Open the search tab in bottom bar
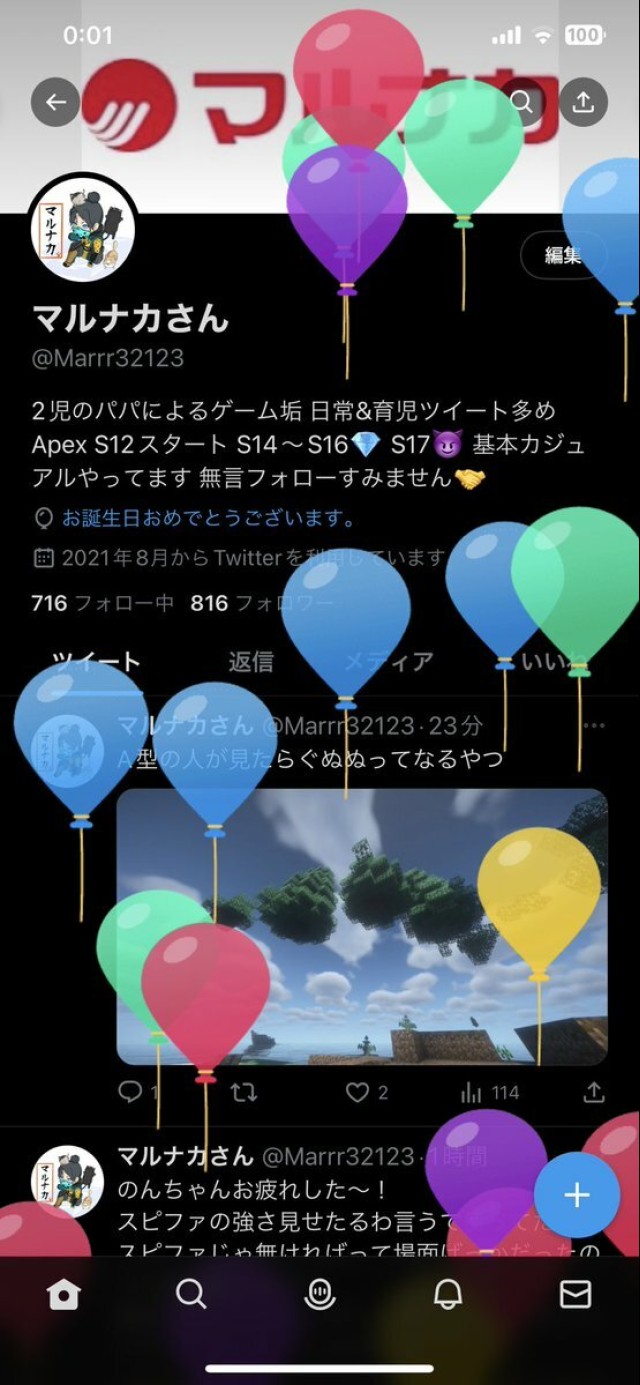Screen dimensions: 640x1385 [x=191, y=1295]
